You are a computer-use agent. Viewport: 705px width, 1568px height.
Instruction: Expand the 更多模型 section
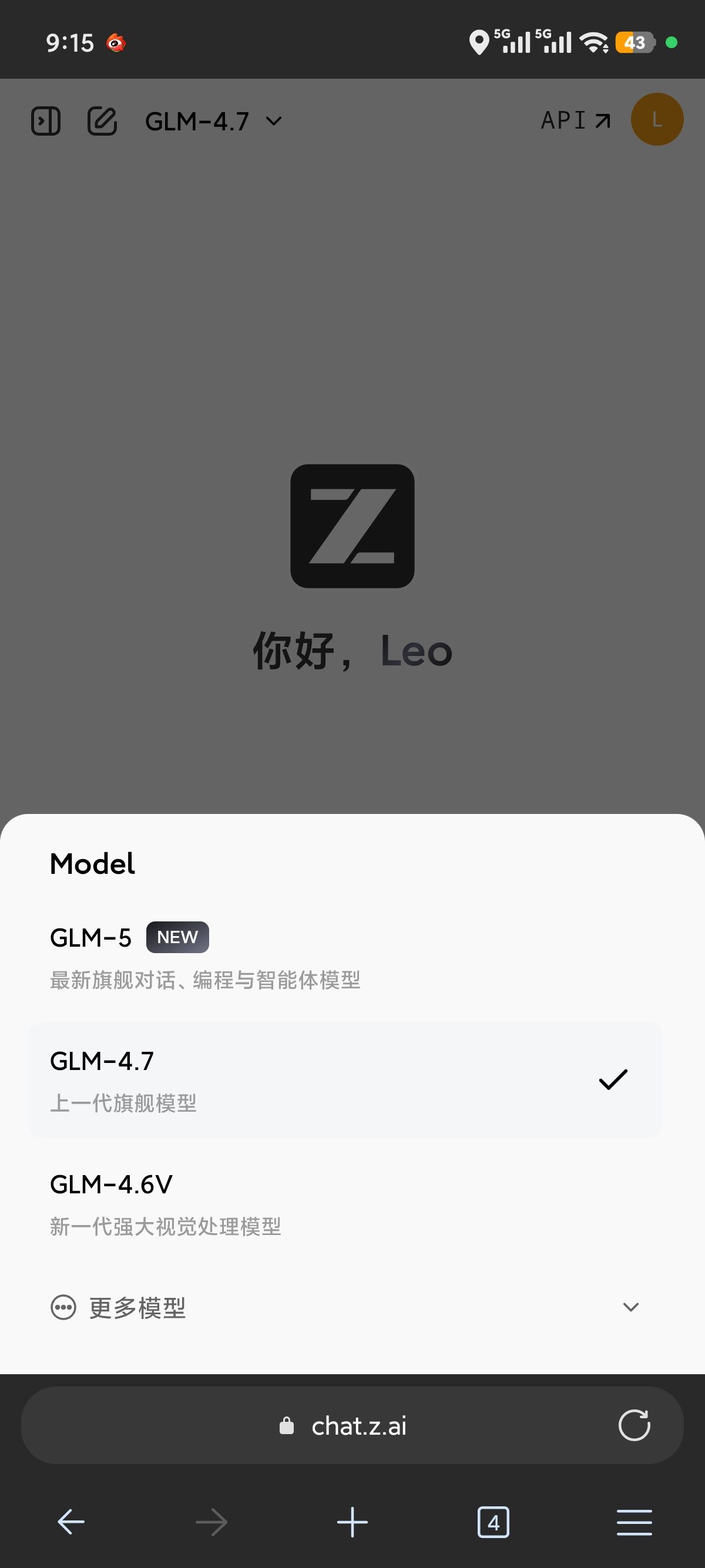pyautogui.click(x=345, y=1307)
